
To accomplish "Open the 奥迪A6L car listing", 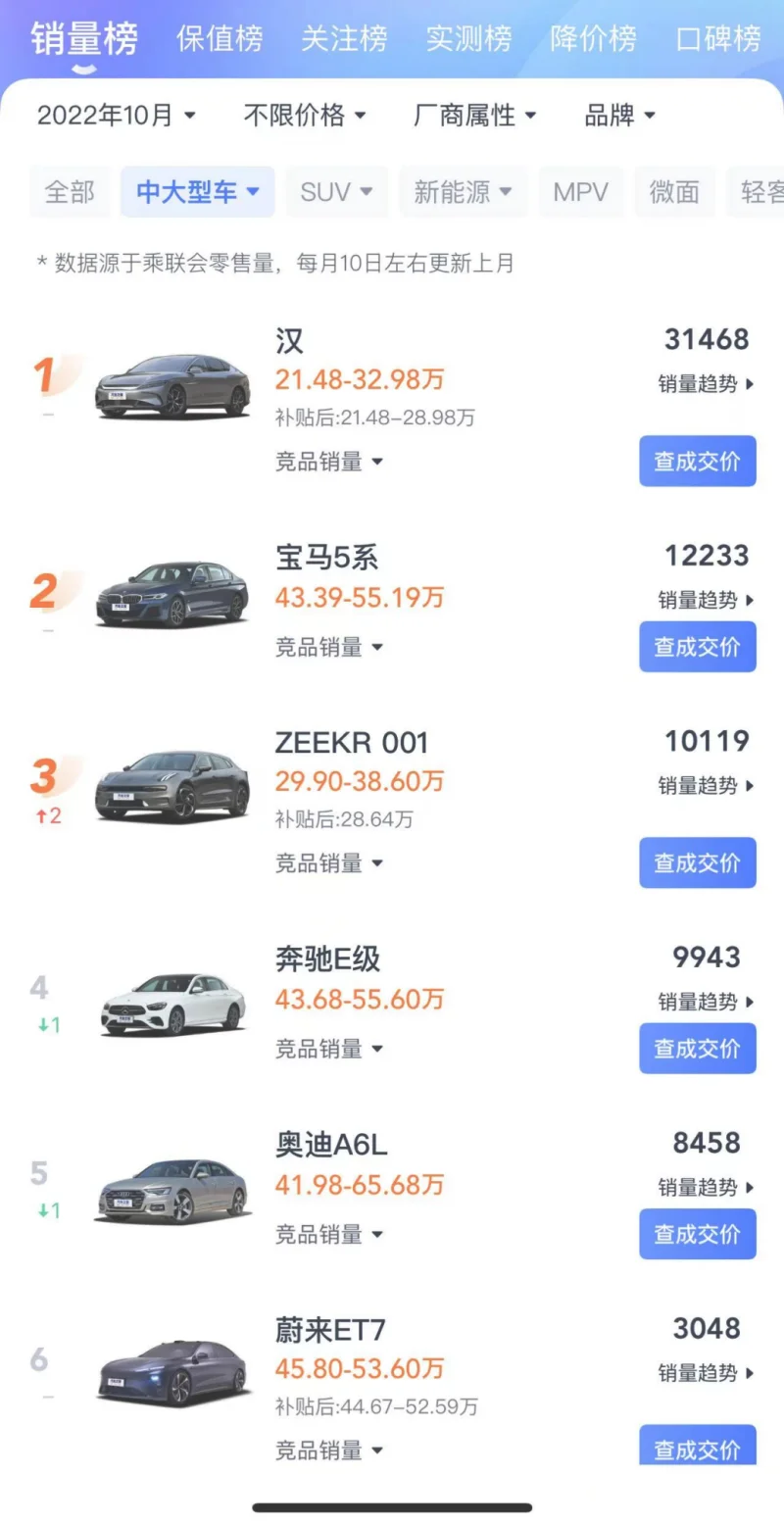I will tap(392, 1189).
